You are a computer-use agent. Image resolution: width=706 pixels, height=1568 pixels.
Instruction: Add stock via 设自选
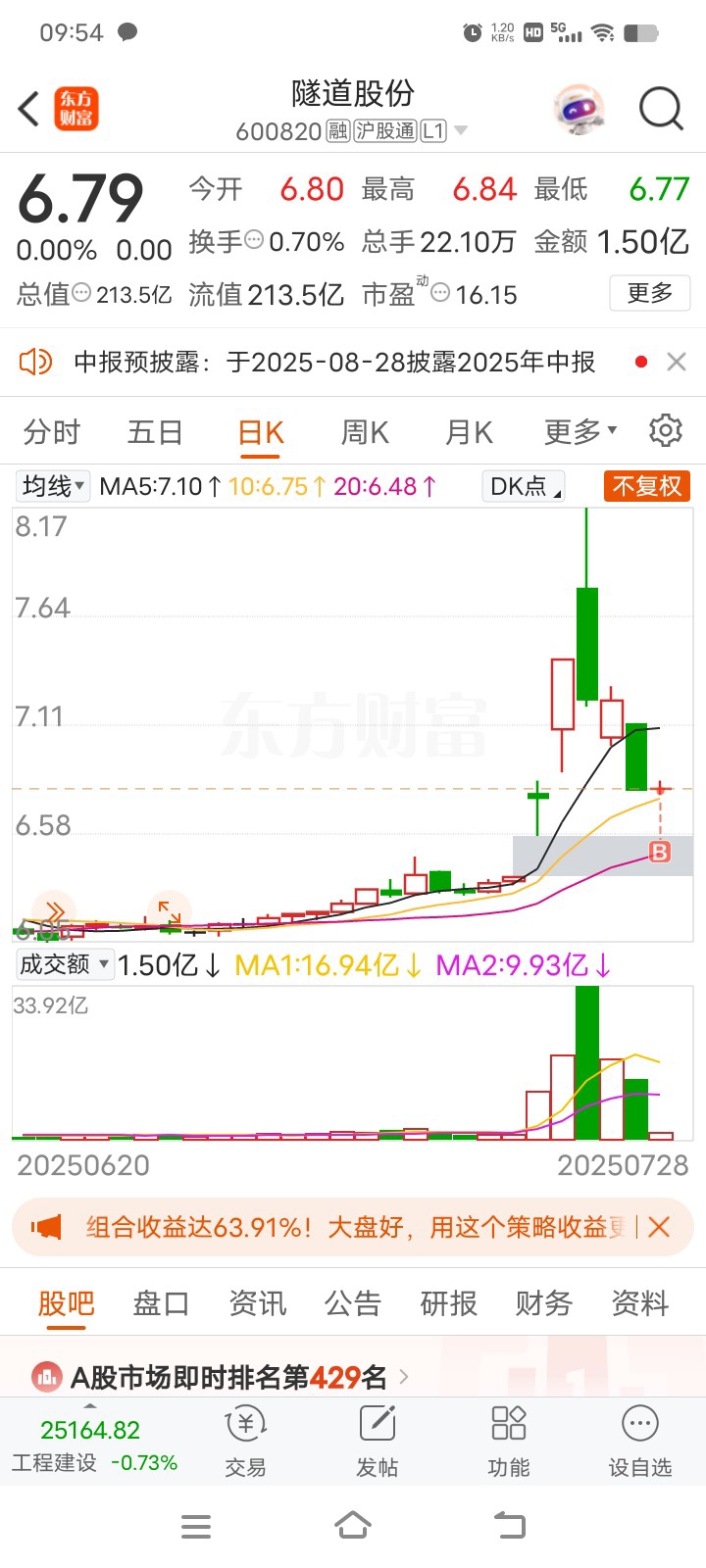pyautogui.click(x=639, y=1441)
